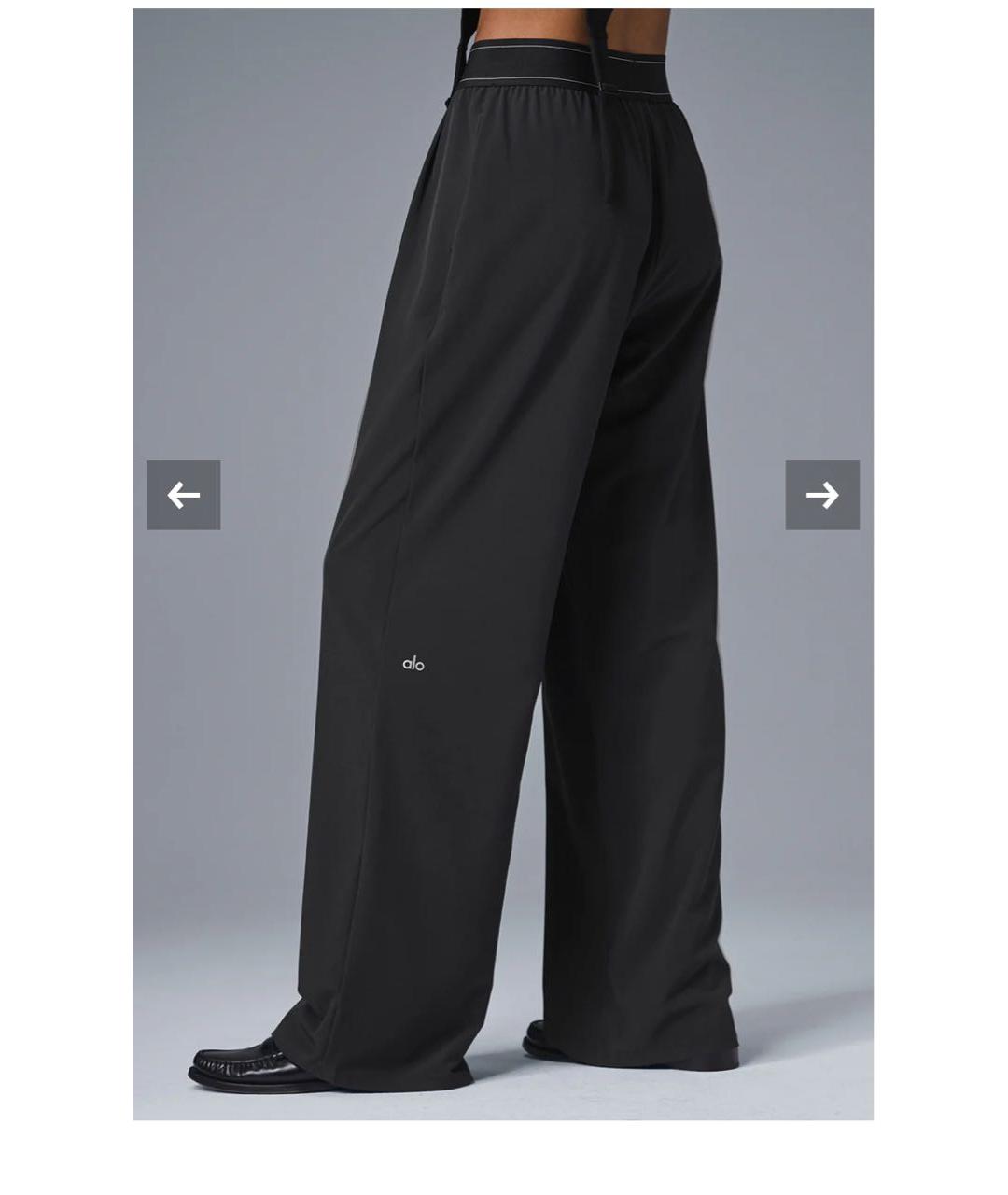Go to the previous product image
Image resolution: width=1008 pixels, height=1195 pixels.
point(183,495)
